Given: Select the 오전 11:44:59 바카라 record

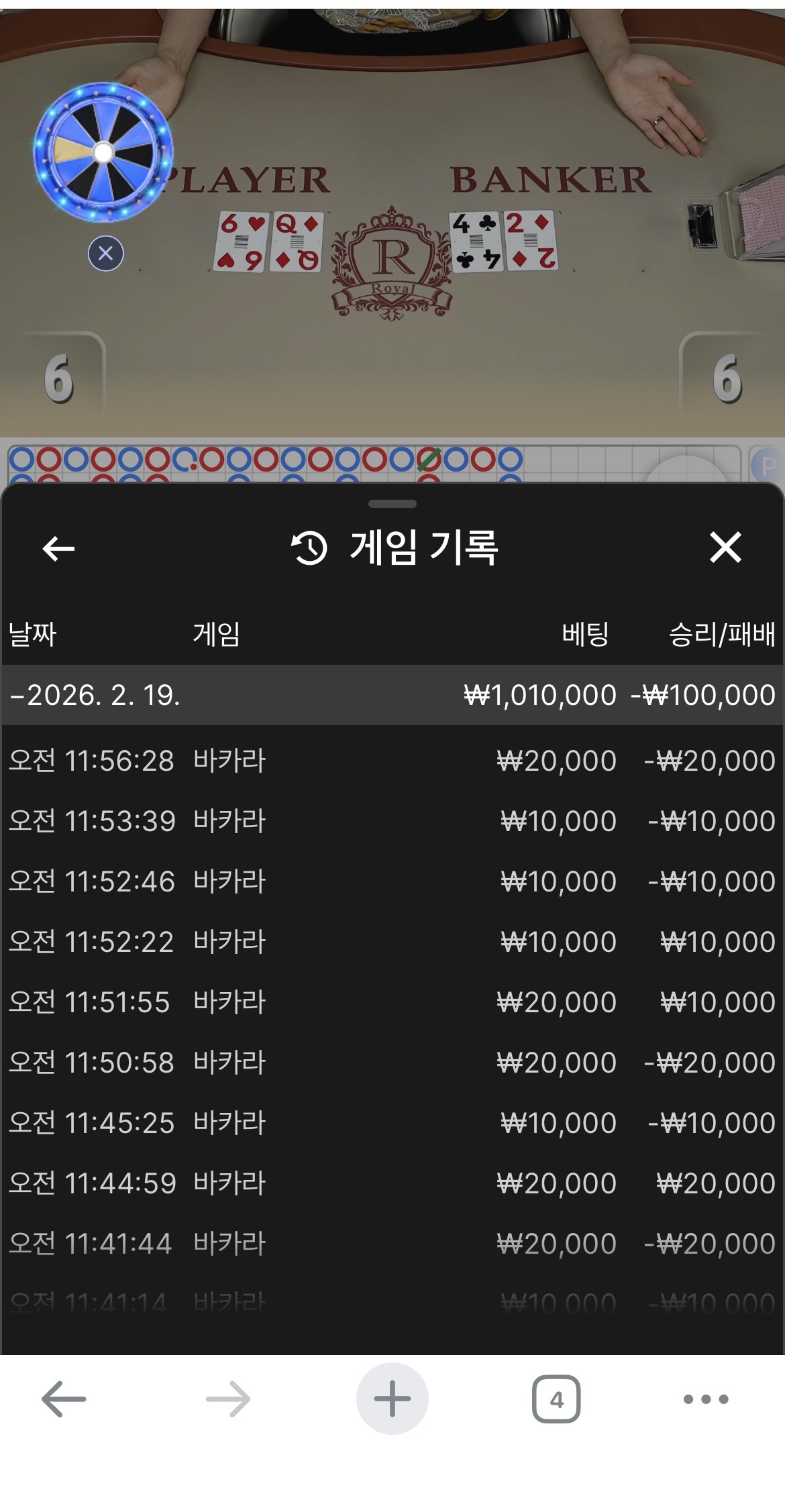Looking at the screenshot, I should [392, 1183].
